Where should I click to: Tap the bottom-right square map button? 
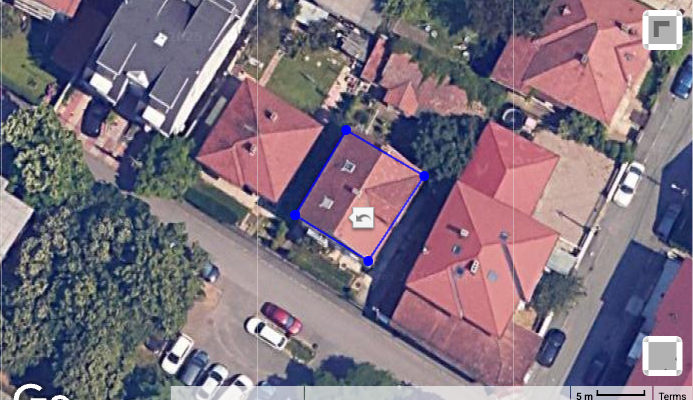(661, 356)
